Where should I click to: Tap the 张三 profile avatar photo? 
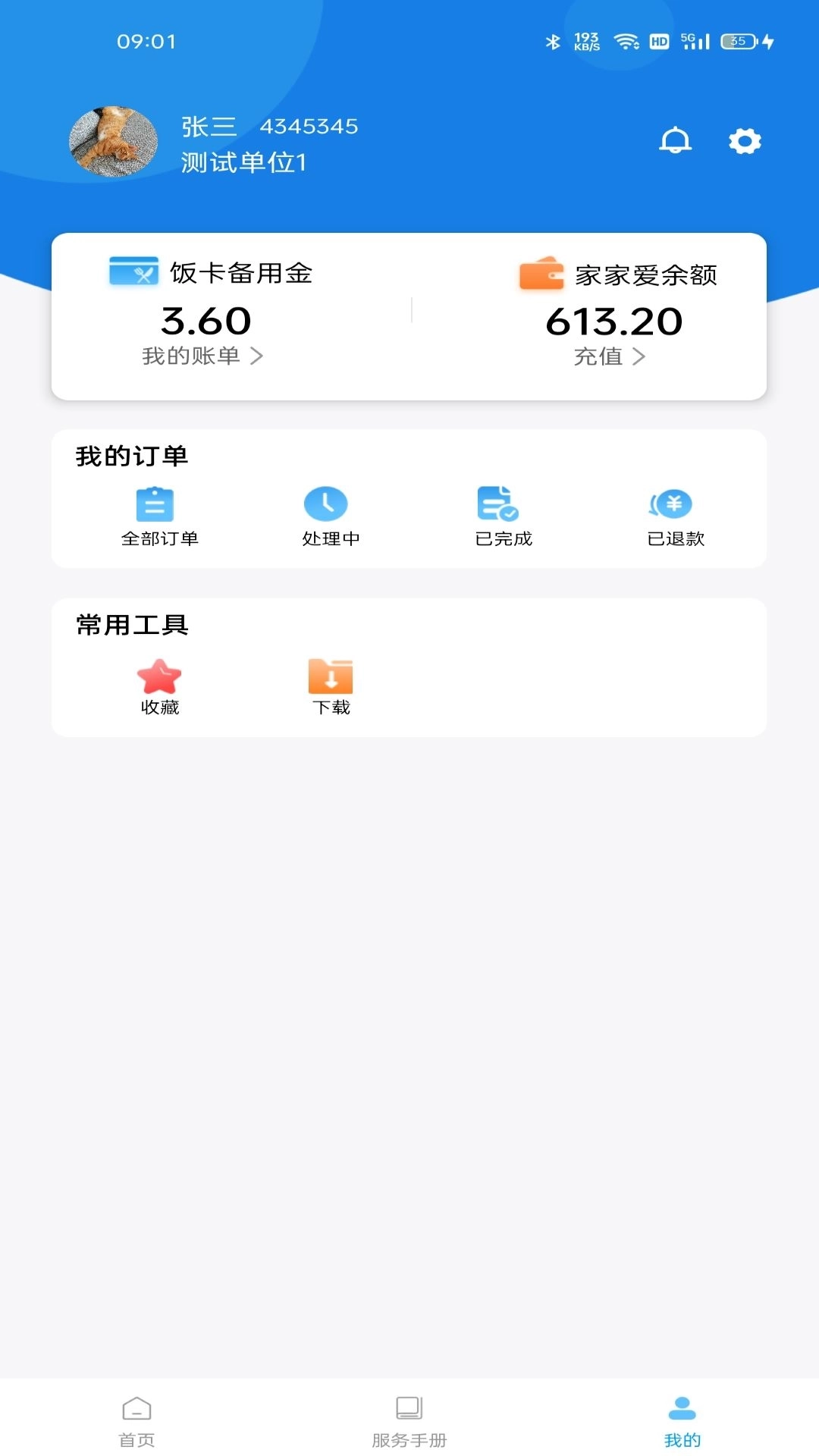(114, 140)
